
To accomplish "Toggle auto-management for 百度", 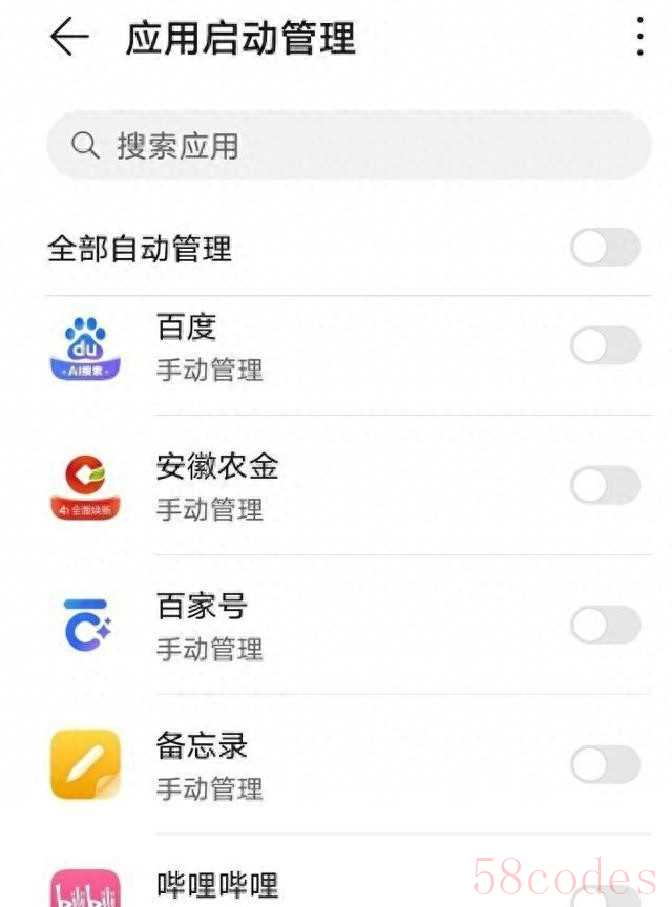I will pos(605,347).
